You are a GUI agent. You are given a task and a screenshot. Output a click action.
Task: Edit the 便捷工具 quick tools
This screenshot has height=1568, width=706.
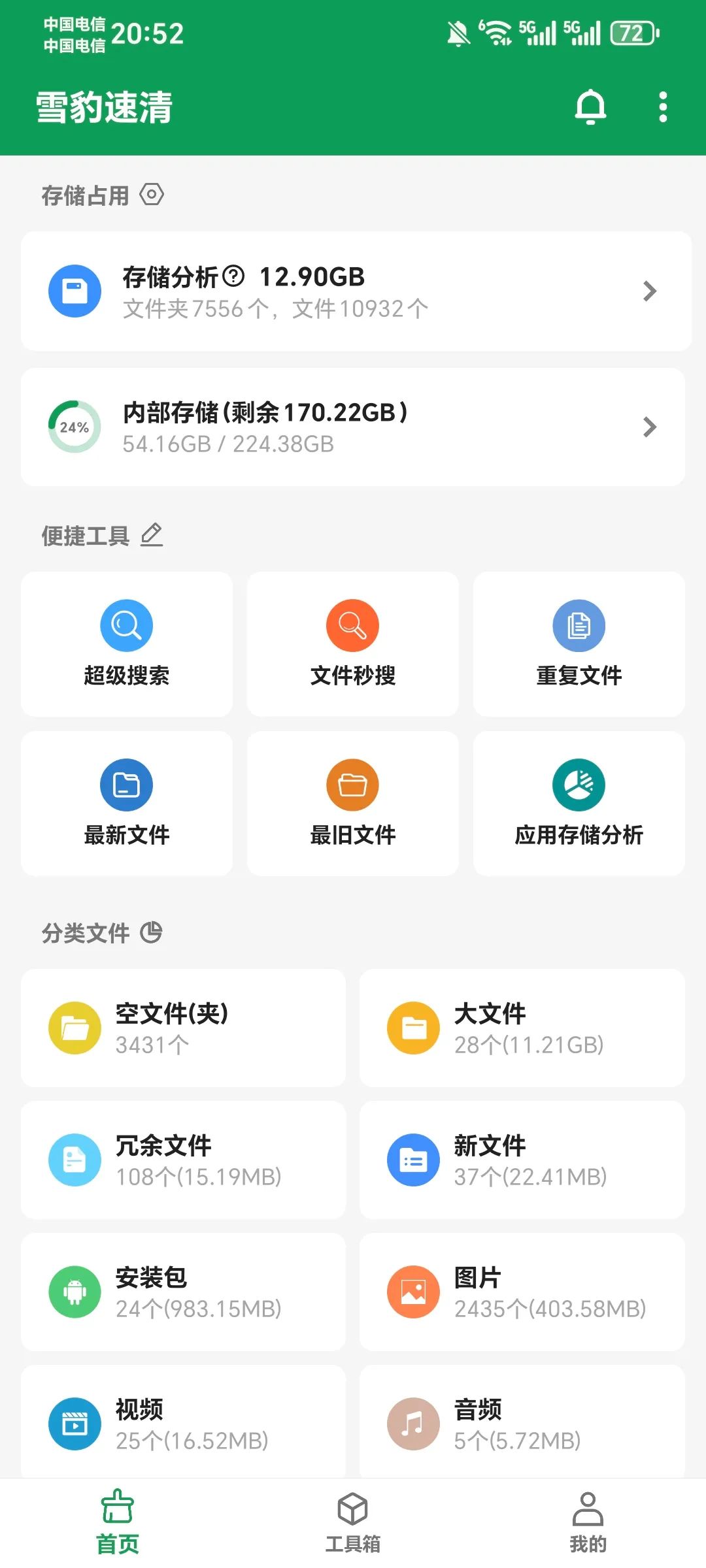(152, 535)
